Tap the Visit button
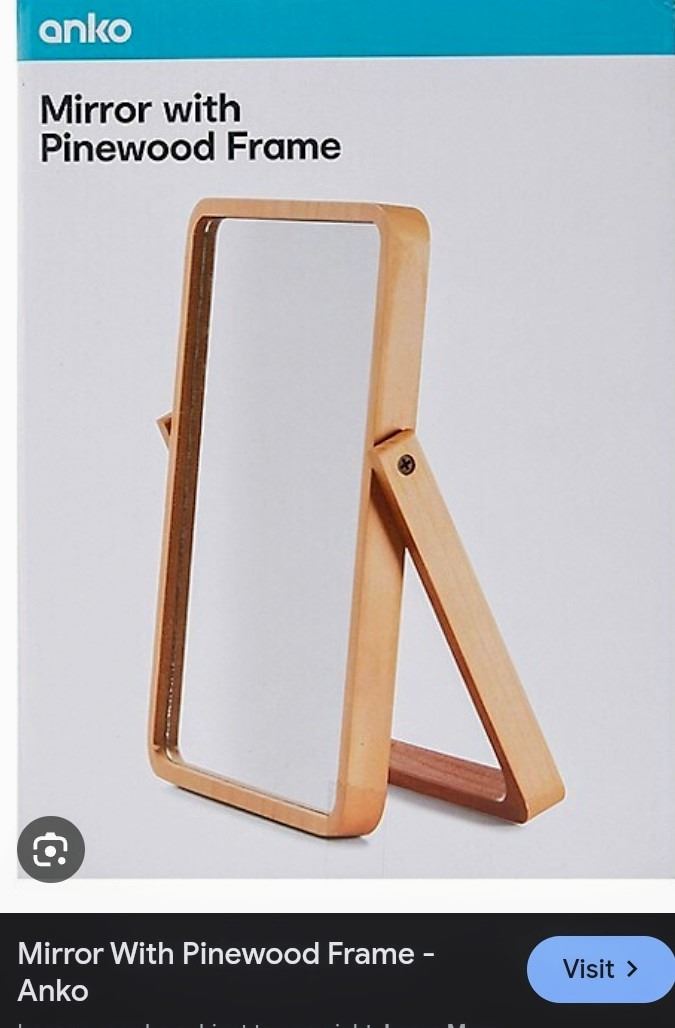This screenshot has height=1028, width=675. (x=599, y=969)
